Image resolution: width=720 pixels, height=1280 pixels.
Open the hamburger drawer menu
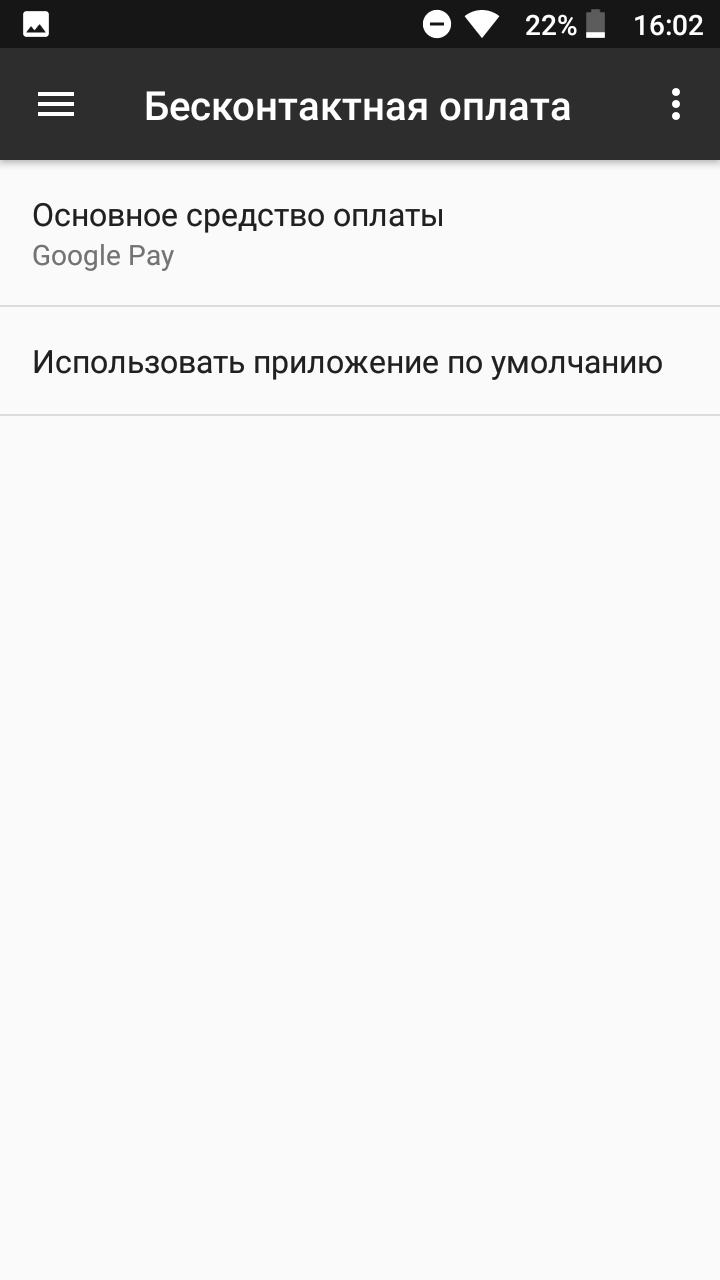click(x=56, y=104)
